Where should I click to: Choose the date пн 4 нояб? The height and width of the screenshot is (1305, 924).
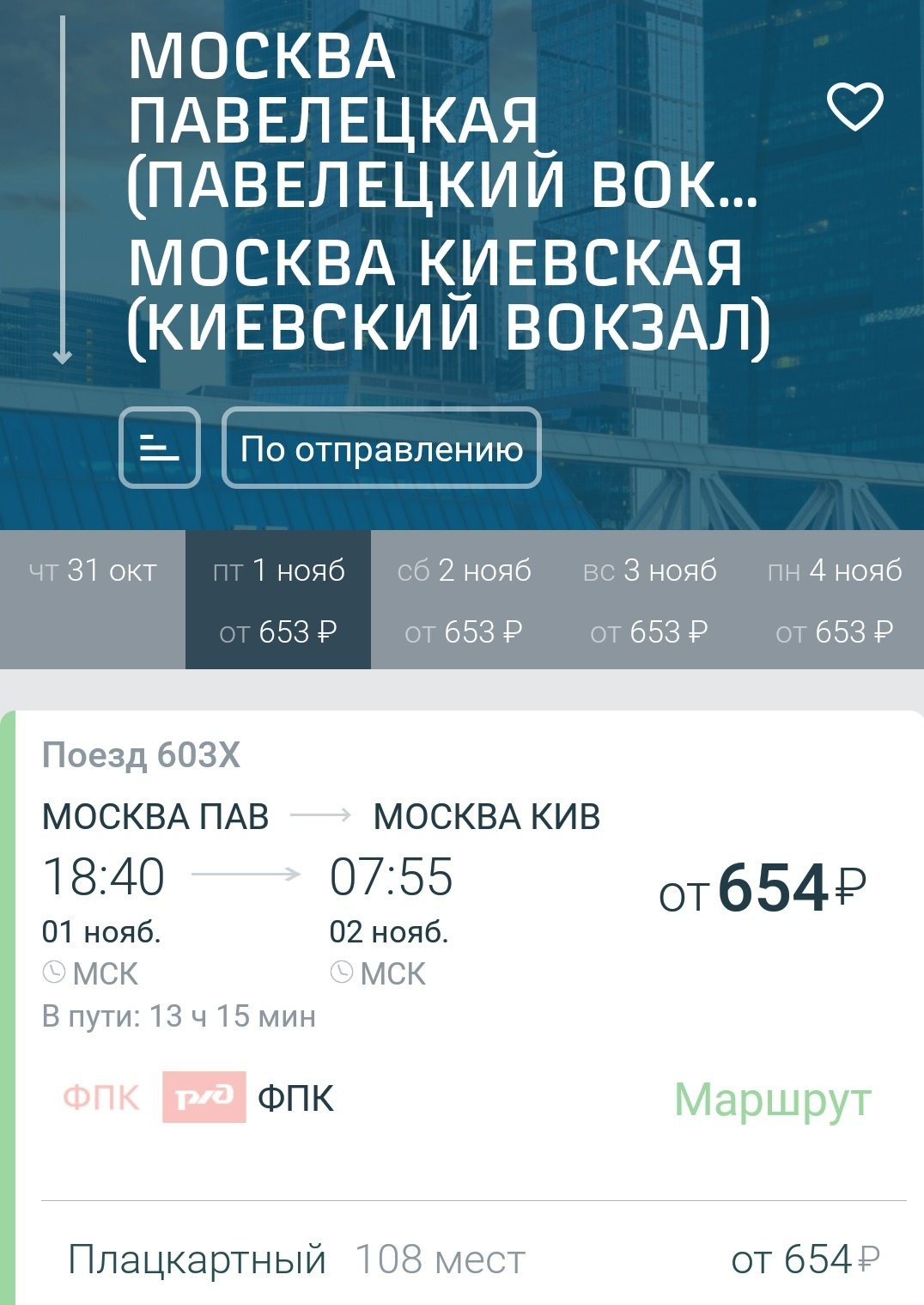tap(835, 599)
